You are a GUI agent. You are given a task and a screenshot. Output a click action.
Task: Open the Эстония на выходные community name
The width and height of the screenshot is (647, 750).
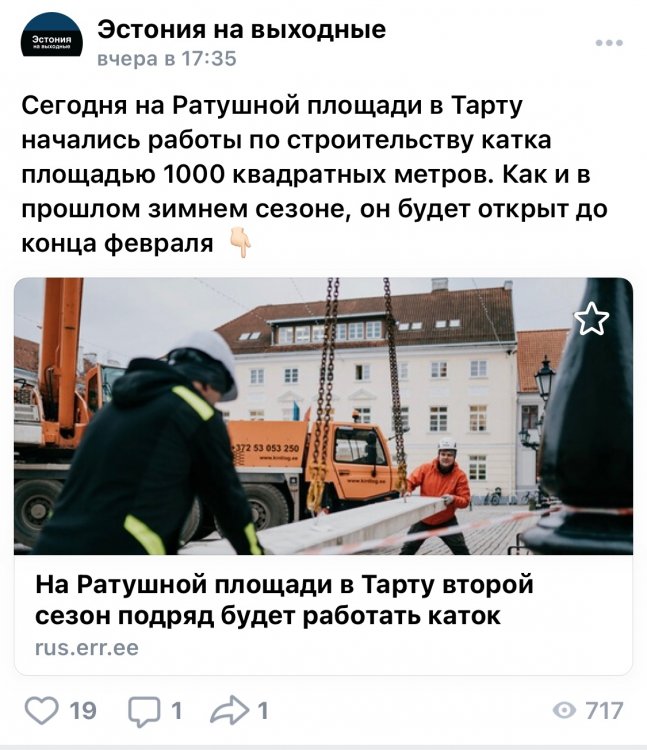click(241, 30)
